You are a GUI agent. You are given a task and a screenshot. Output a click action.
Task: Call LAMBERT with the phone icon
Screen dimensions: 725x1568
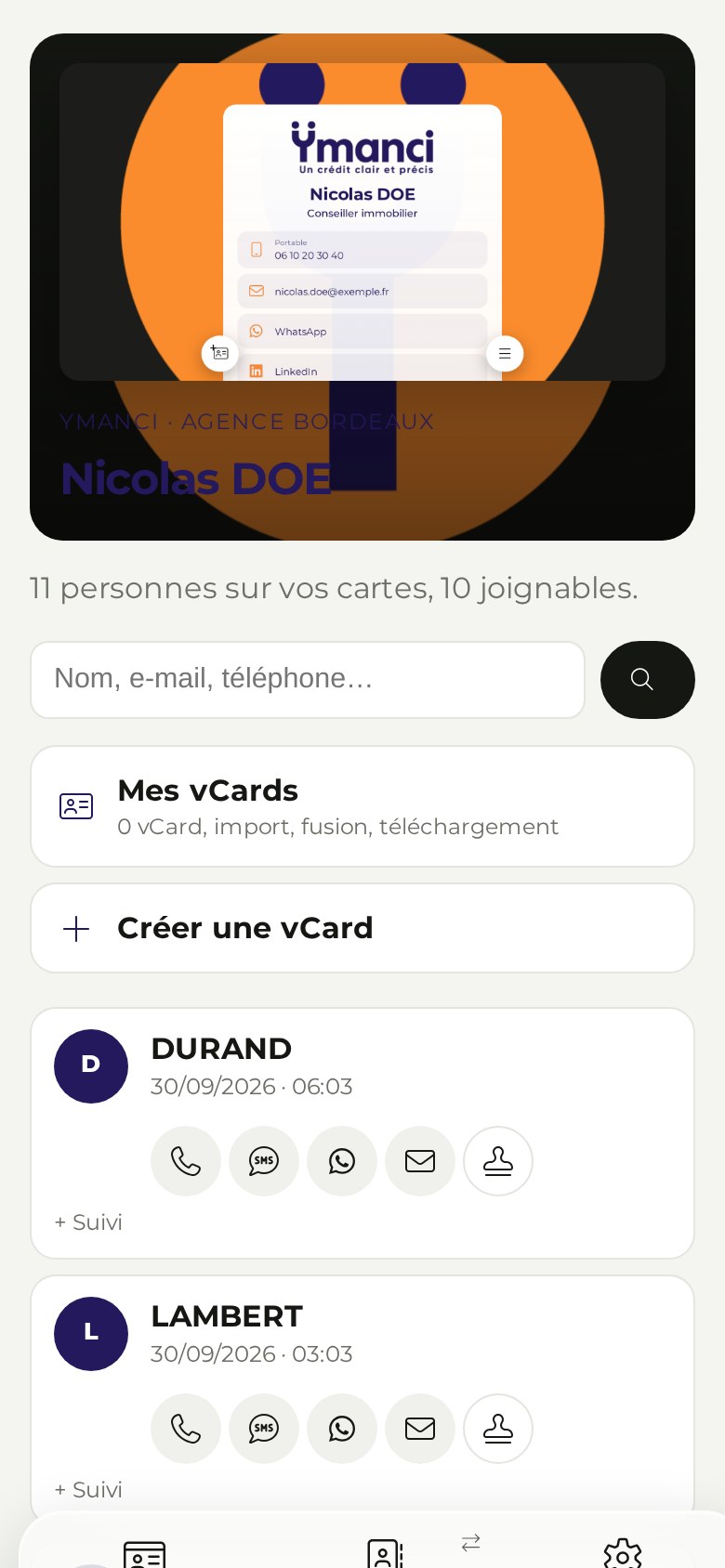coord(186,1429)
